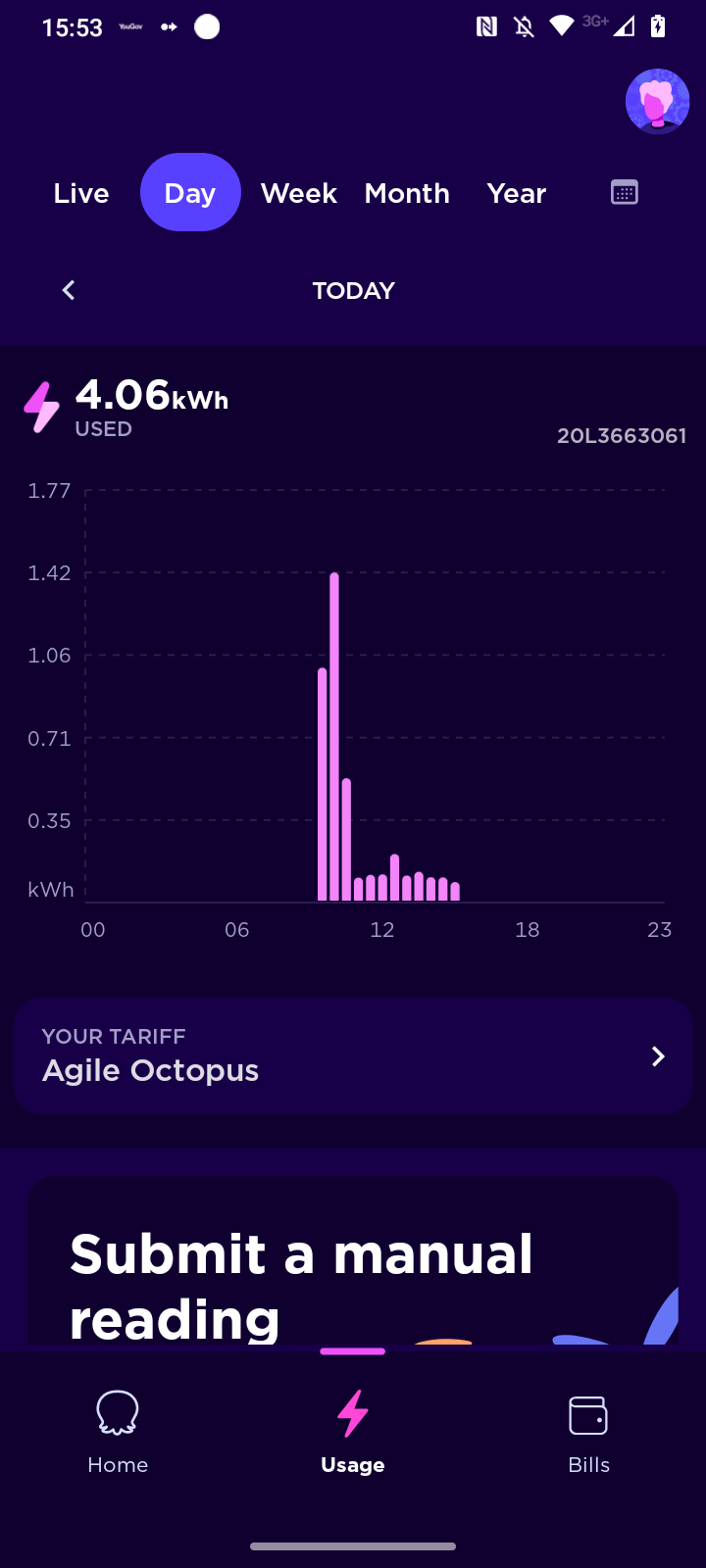Open the Bills tab
The image size is (706, 1568).
(588, 1433)
